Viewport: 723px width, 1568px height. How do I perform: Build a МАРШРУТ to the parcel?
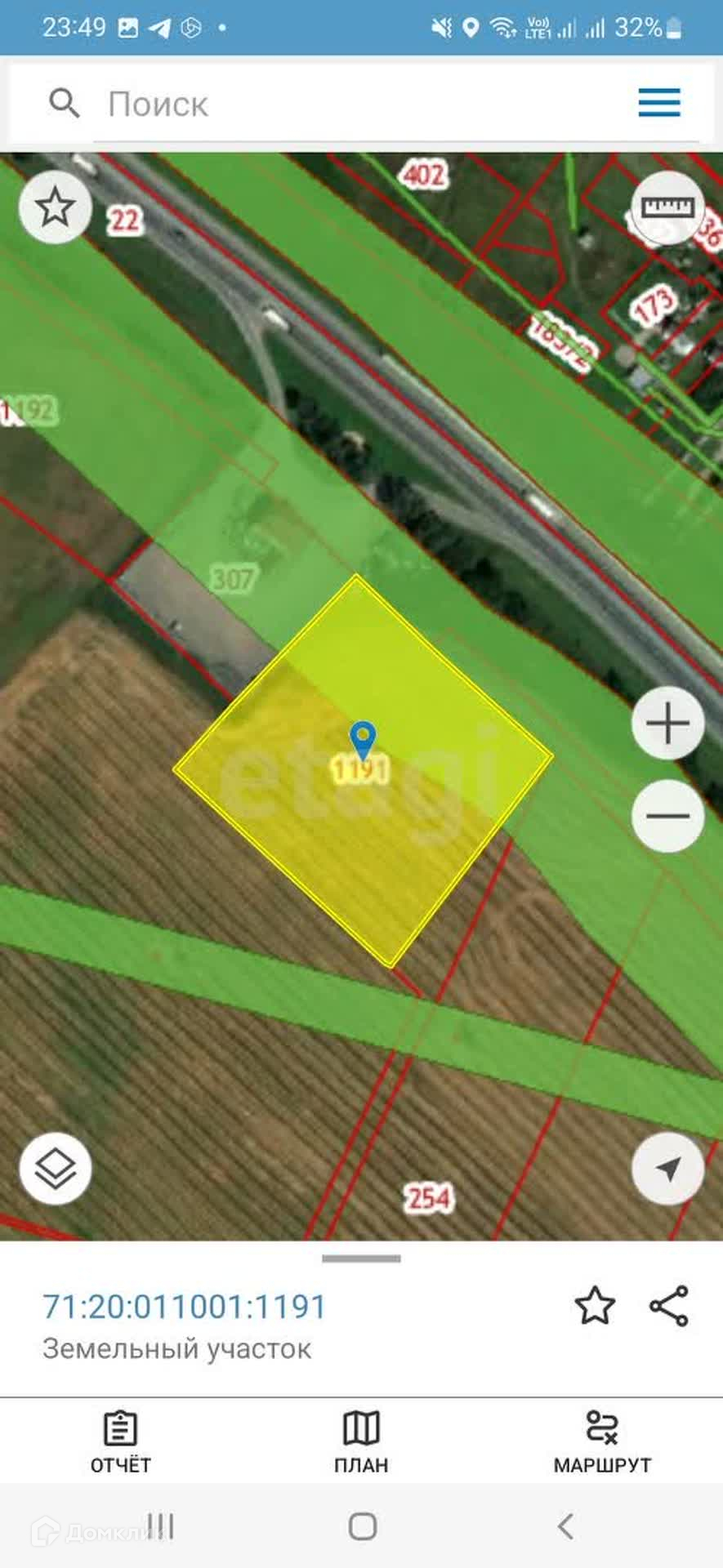[x=602, y=1442]
